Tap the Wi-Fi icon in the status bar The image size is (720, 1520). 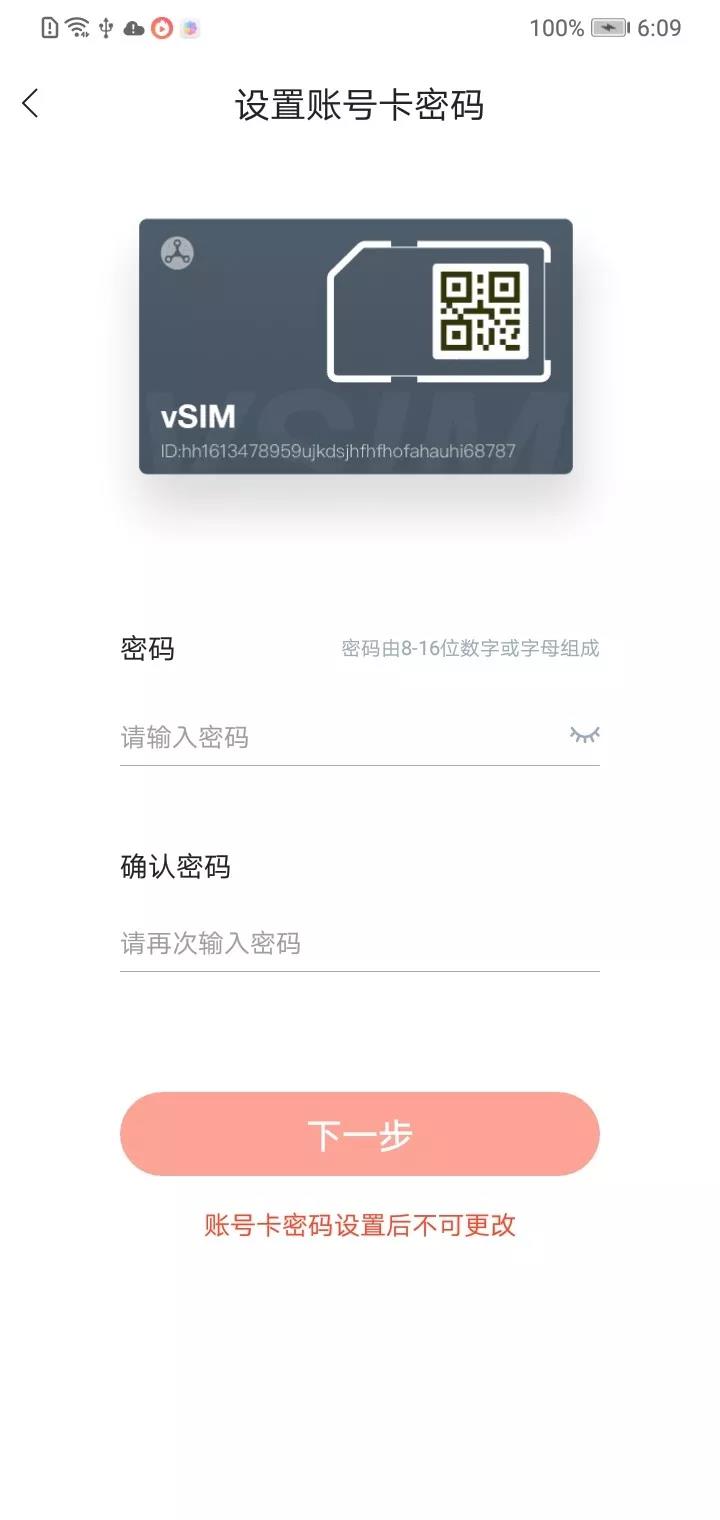[x=78, y=27]
